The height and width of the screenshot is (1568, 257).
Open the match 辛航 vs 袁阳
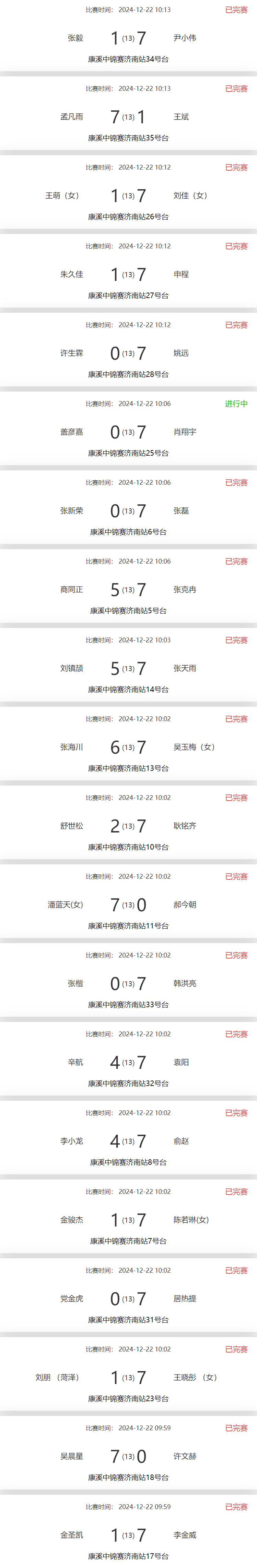[128, 1062]
